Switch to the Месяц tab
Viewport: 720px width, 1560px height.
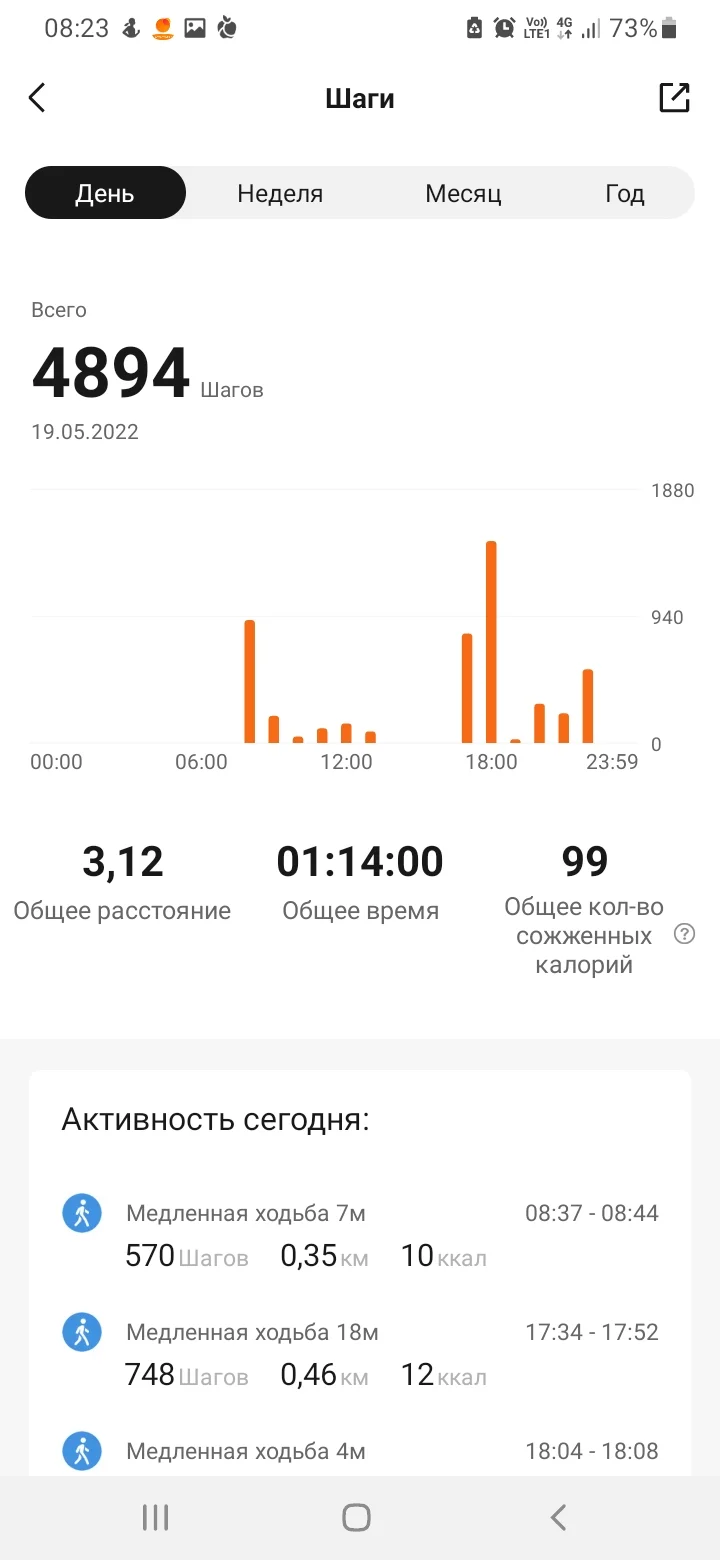pos(463,193)
